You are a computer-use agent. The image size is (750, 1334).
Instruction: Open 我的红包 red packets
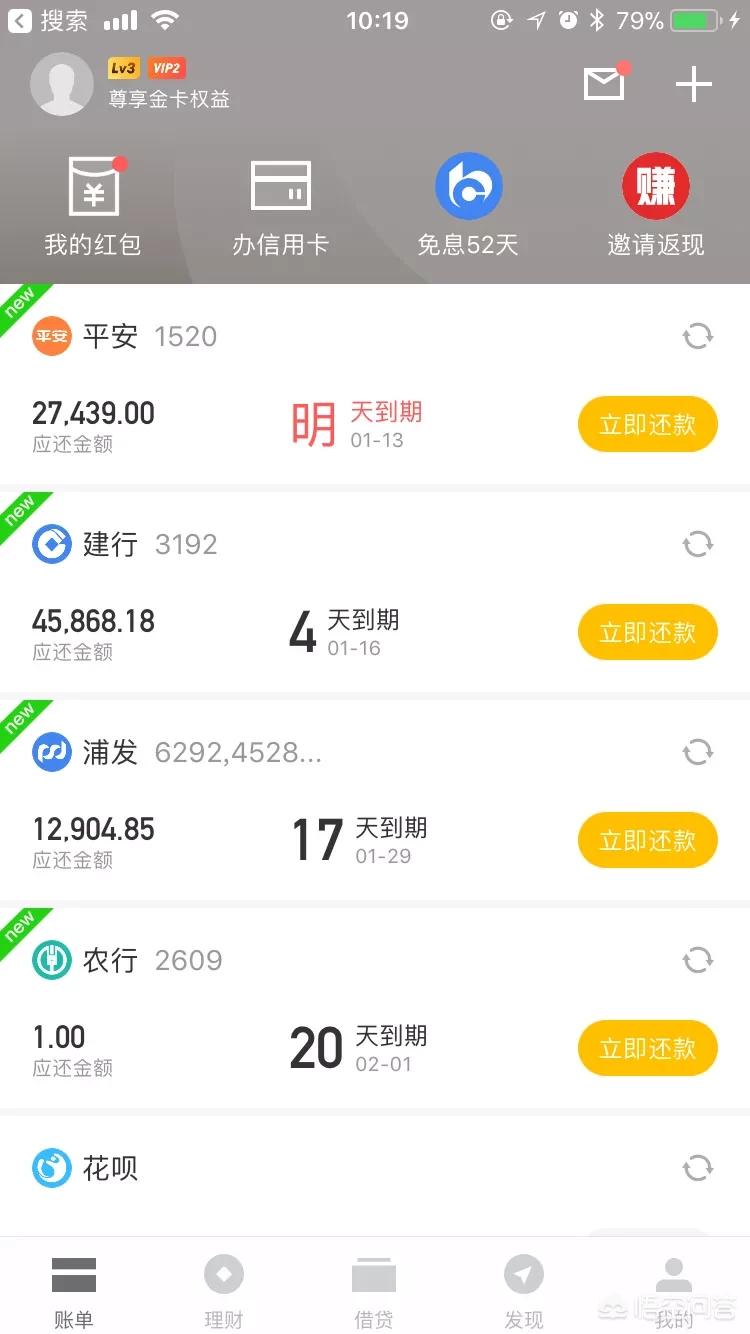[x=93, y=205]
